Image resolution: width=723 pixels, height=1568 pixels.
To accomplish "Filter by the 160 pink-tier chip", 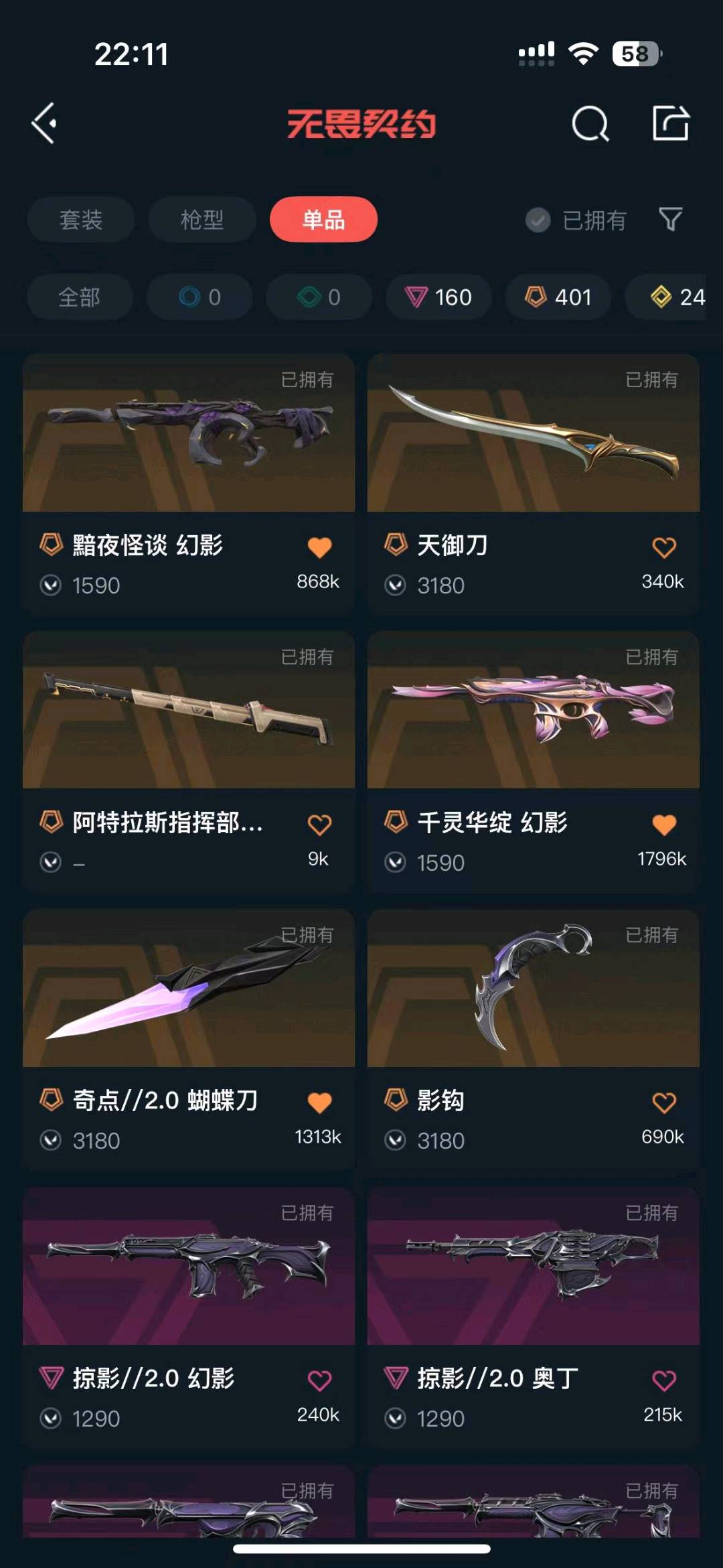I will point(438,297).
